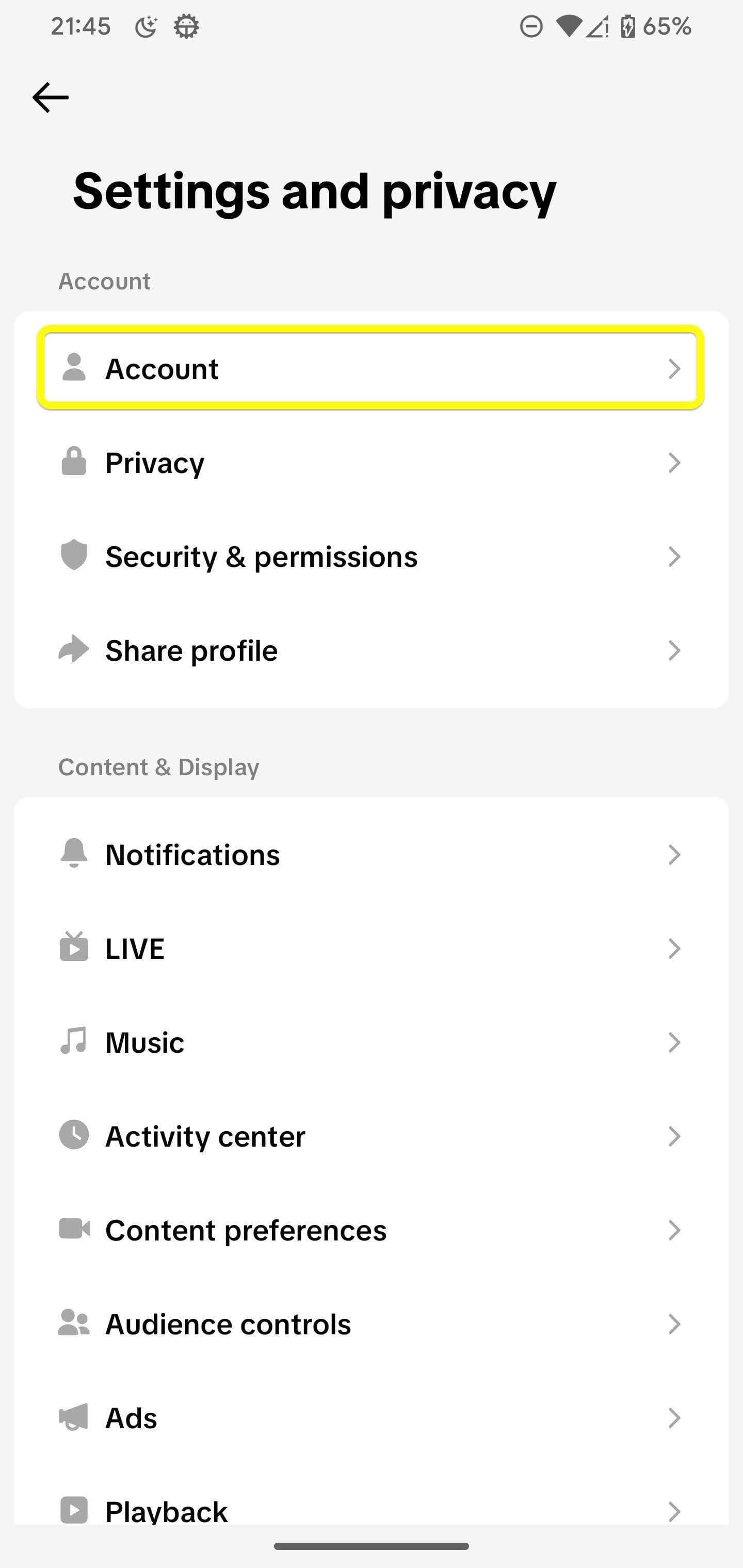Viewport: 743px width, 1568px height.
Task: Open the Account settings row
Action: (x=371, y=368)
